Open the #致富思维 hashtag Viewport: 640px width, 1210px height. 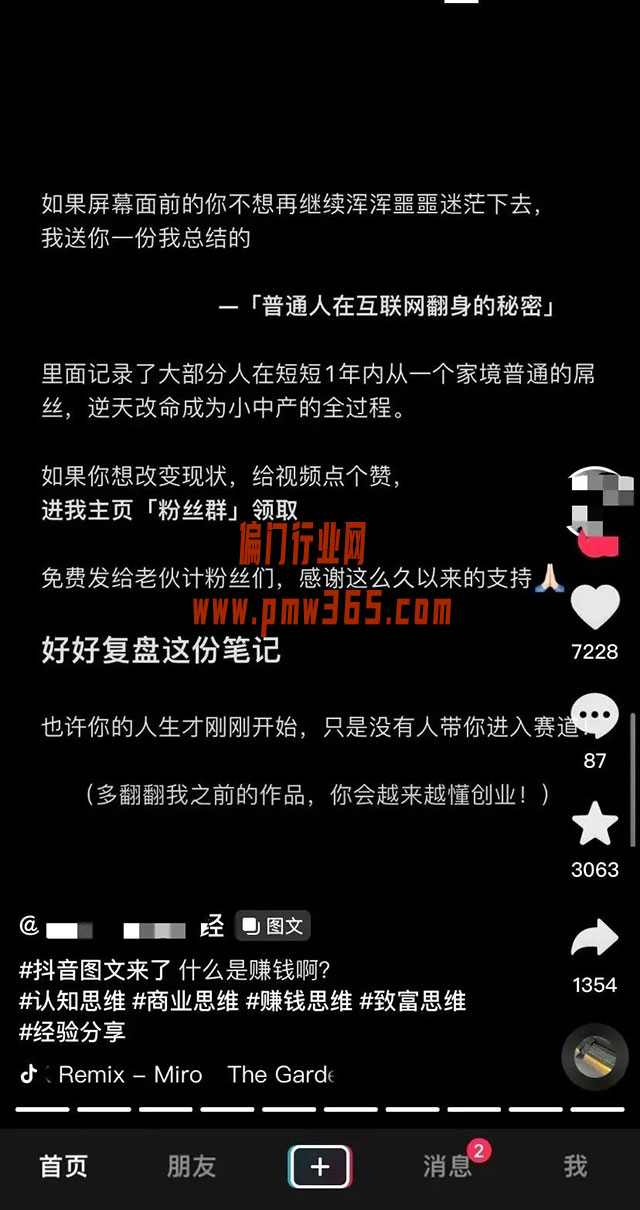click(x=412, y=1001)
